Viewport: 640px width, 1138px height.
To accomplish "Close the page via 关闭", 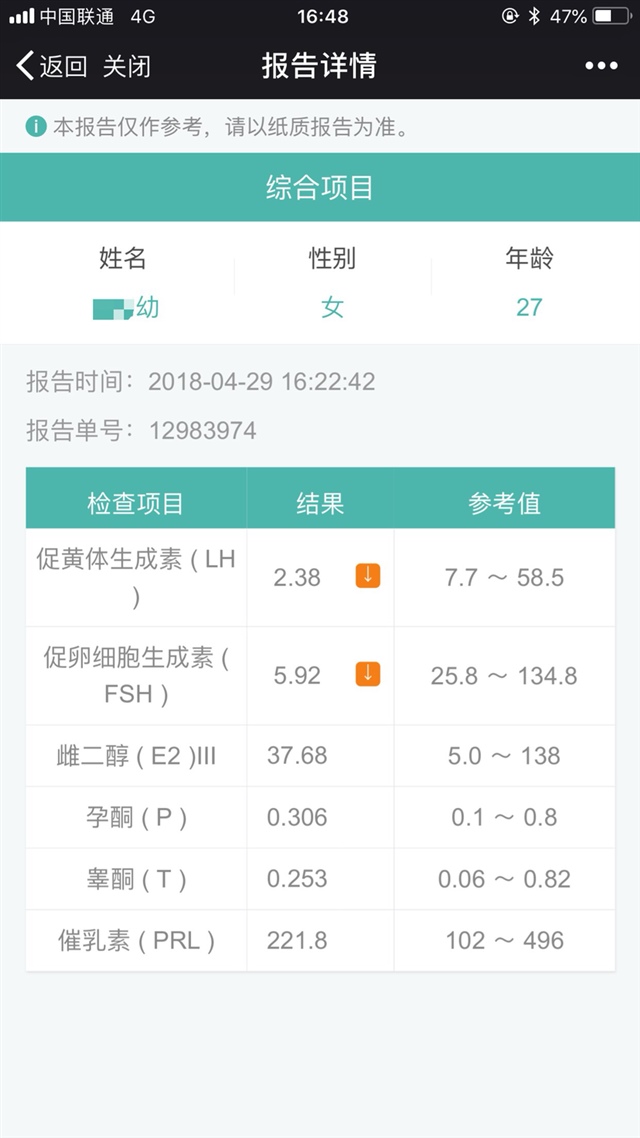I will pos(127,66).
